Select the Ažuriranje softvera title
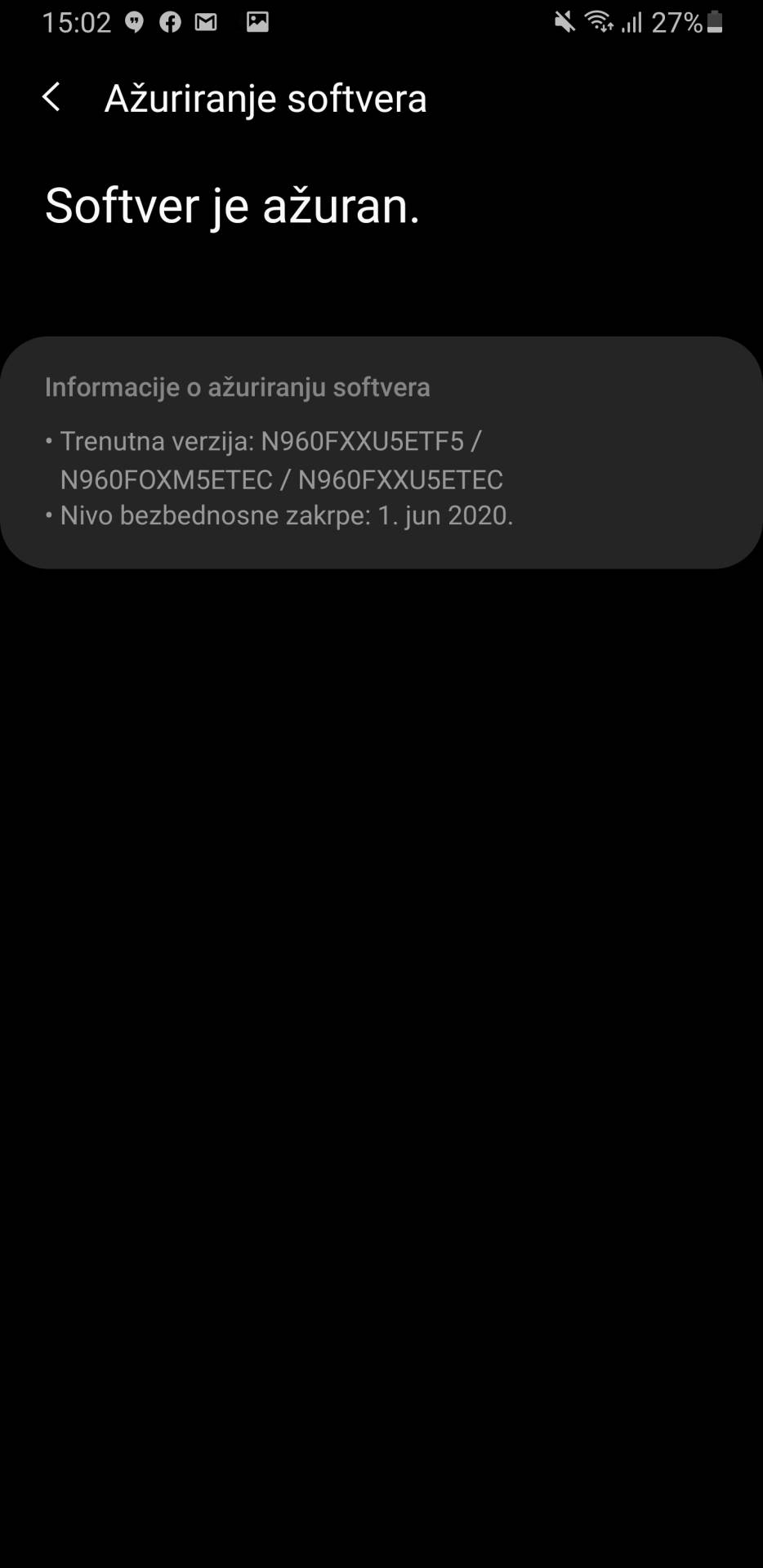Screen dimensions: 763x1568 pos(265,97)
